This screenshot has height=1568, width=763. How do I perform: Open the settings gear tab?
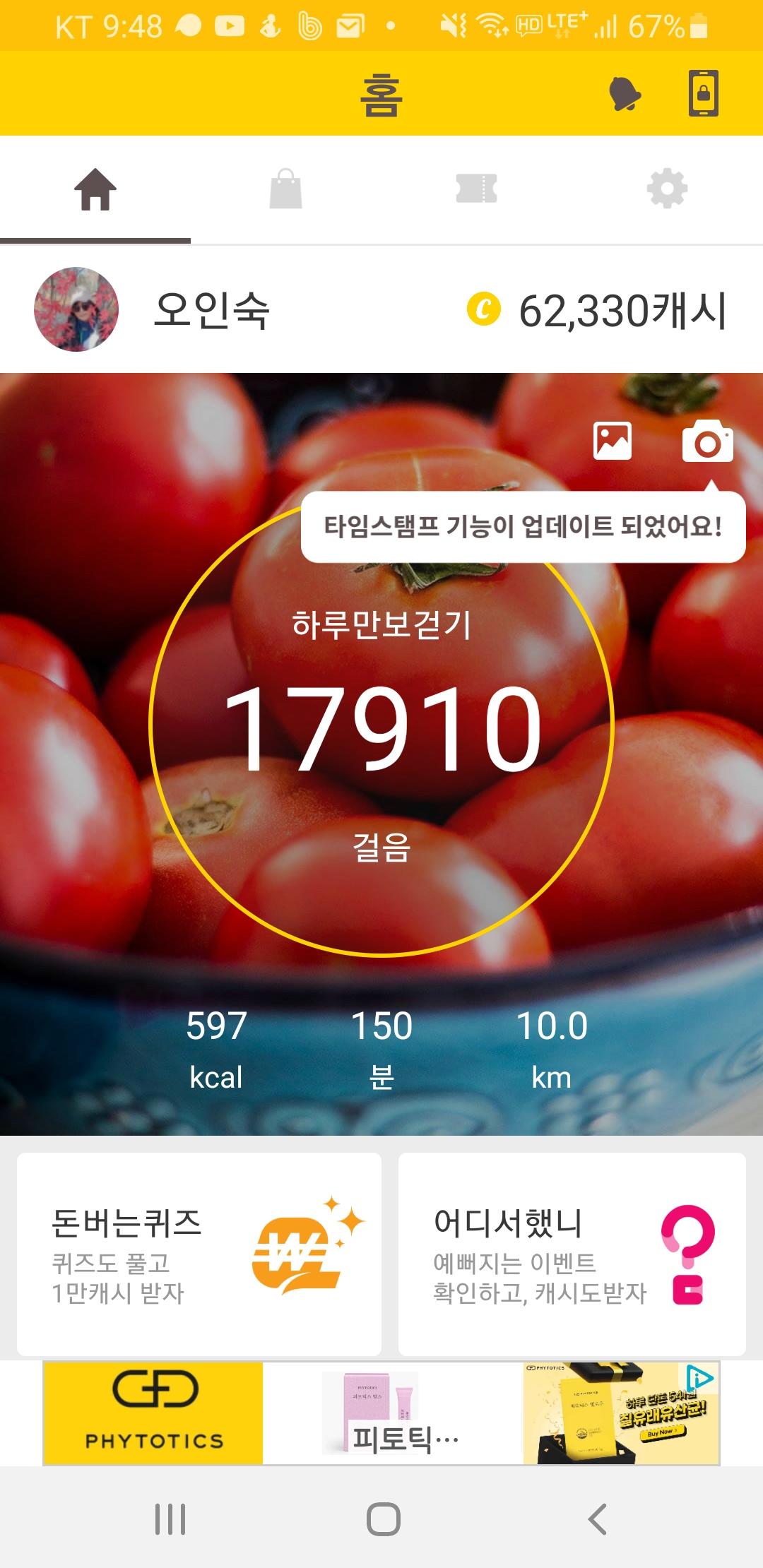pos(667,189)
